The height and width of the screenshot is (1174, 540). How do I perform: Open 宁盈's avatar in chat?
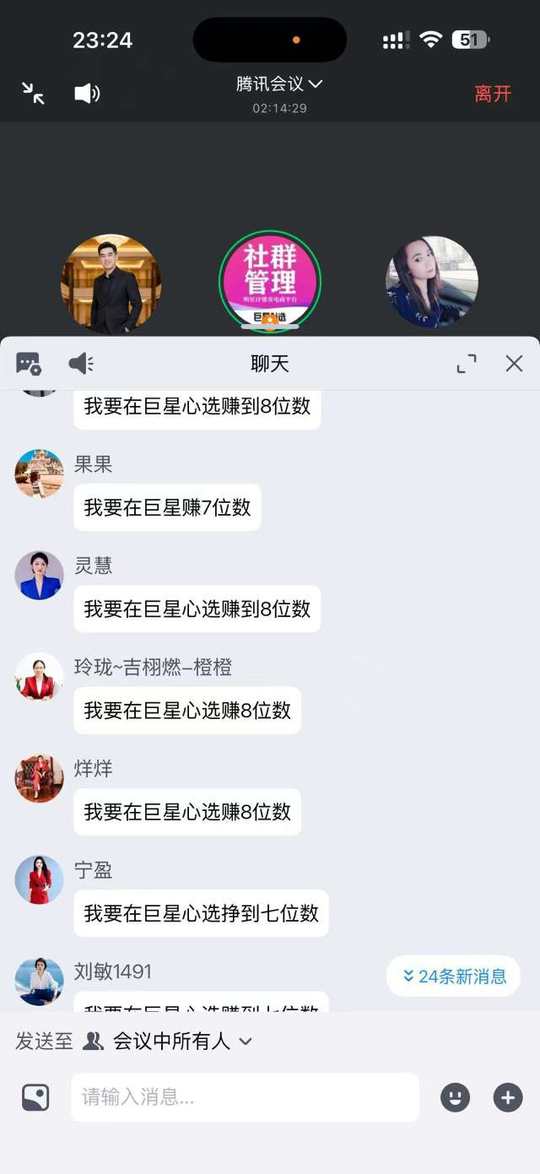39,880
